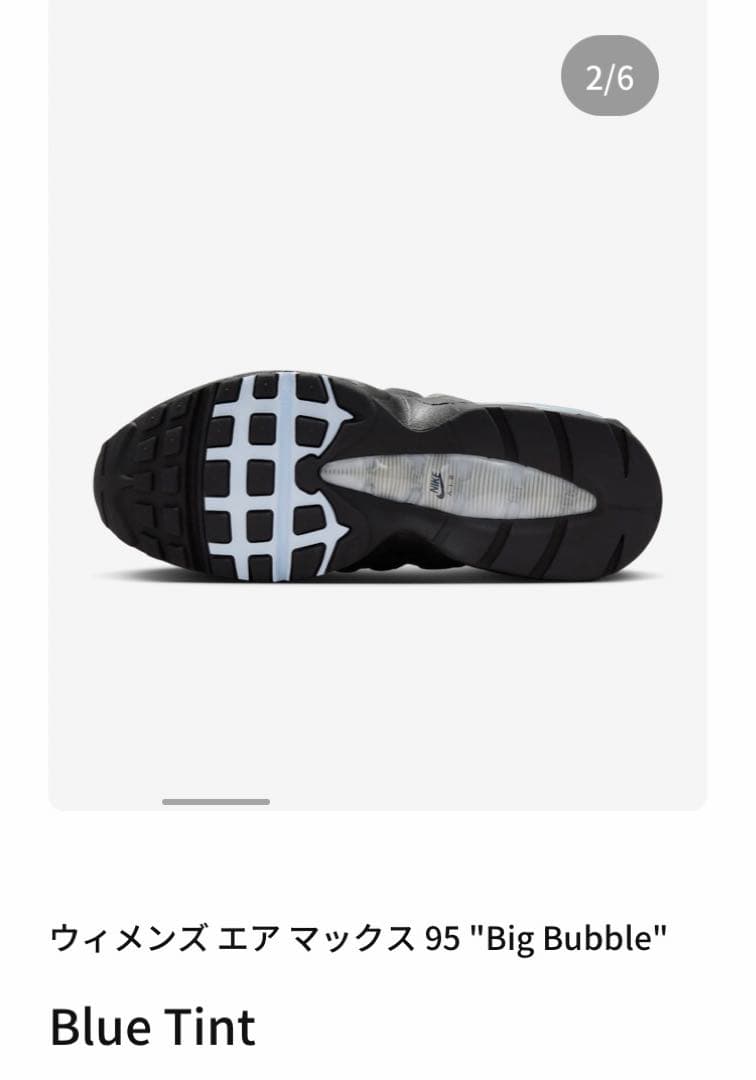
Task: Select the carousel position indicator bar
Action: [x=216, y=801]
